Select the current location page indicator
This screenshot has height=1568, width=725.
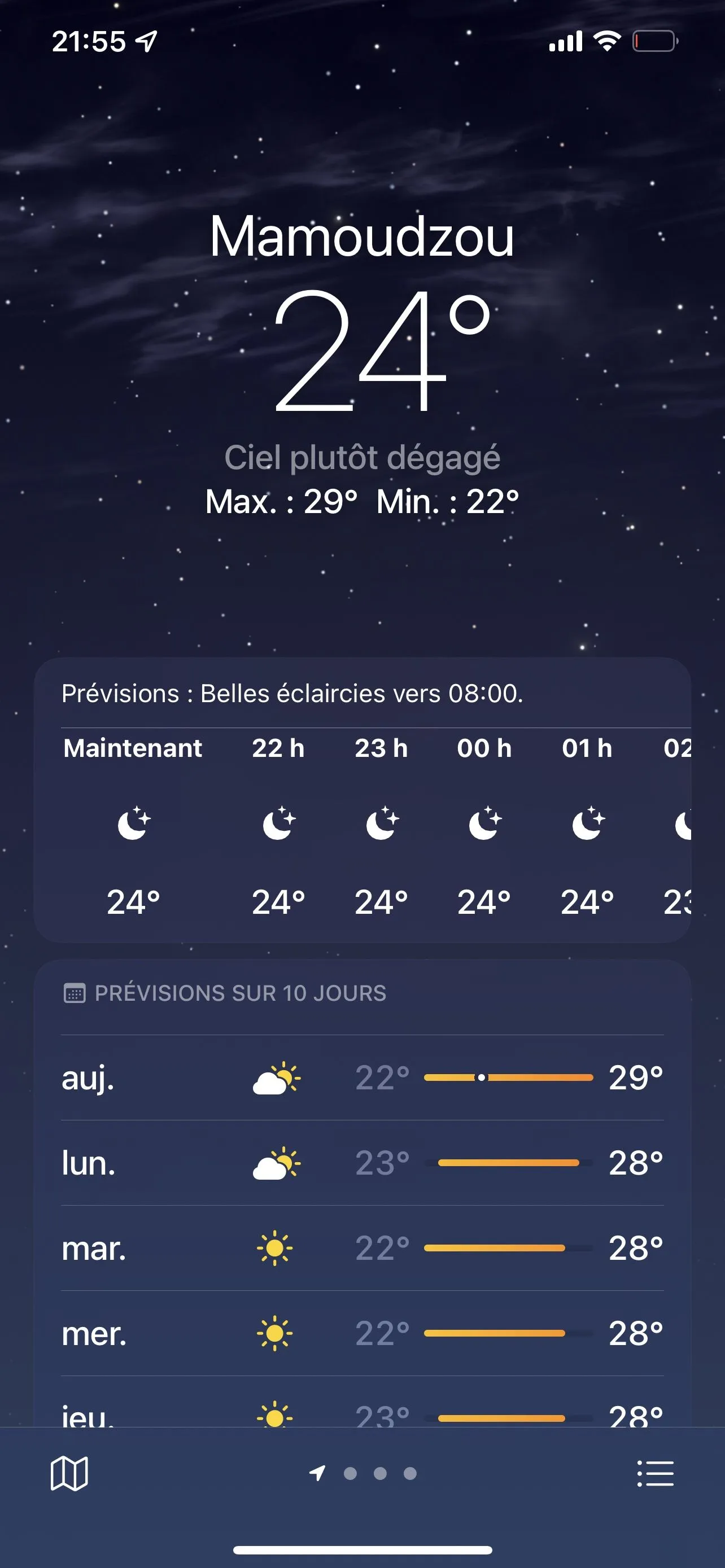[317, 1473]
